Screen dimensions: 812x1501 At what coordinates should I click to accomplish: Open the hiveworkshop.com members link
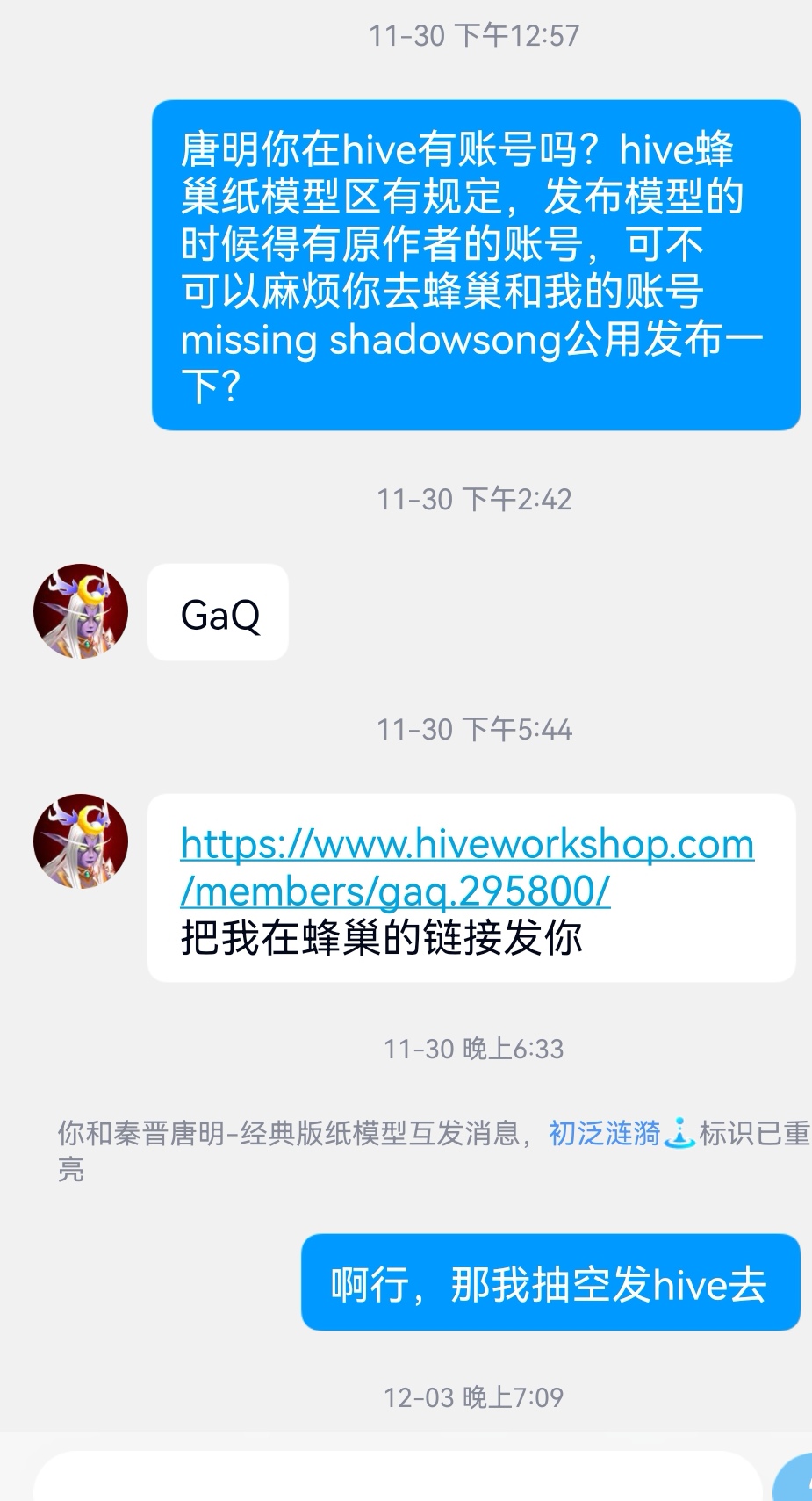(467, 868)
